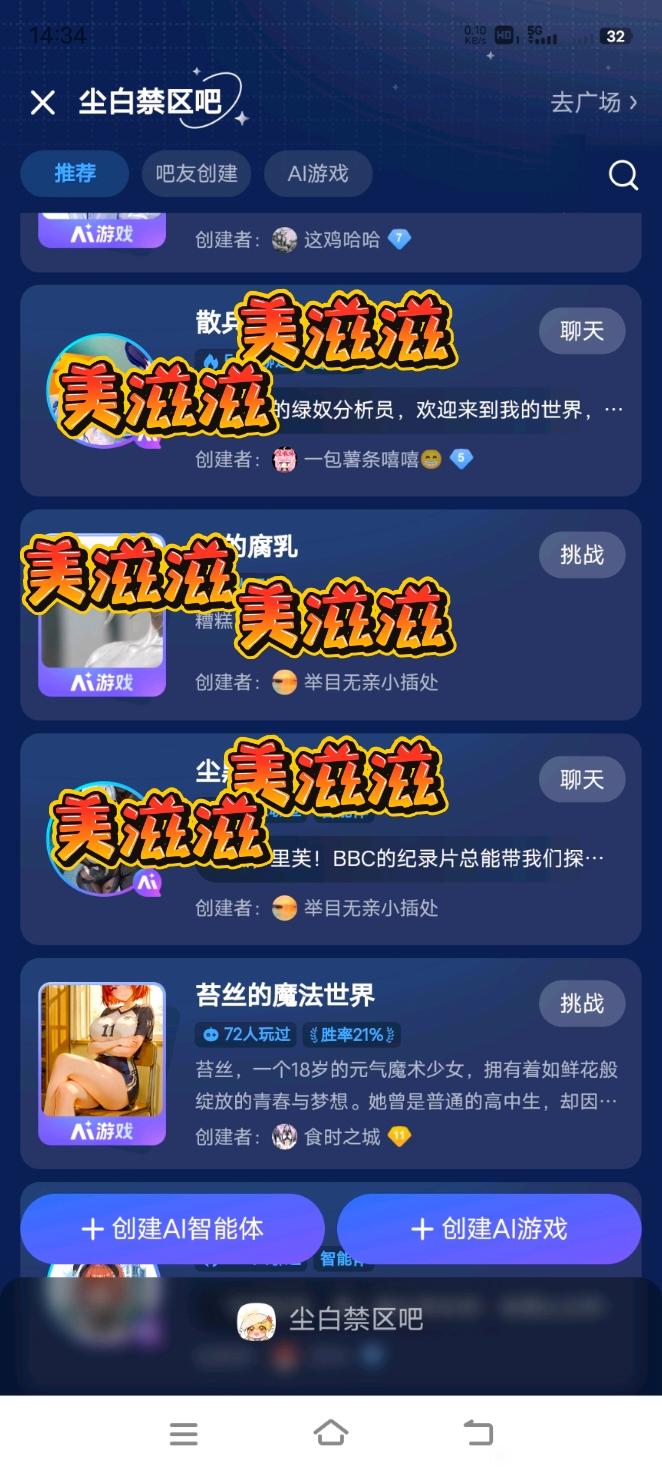Open the 苔丝的魔法世界 game card
This screenshot has height=1473, width=662.
pos(330,1064)
